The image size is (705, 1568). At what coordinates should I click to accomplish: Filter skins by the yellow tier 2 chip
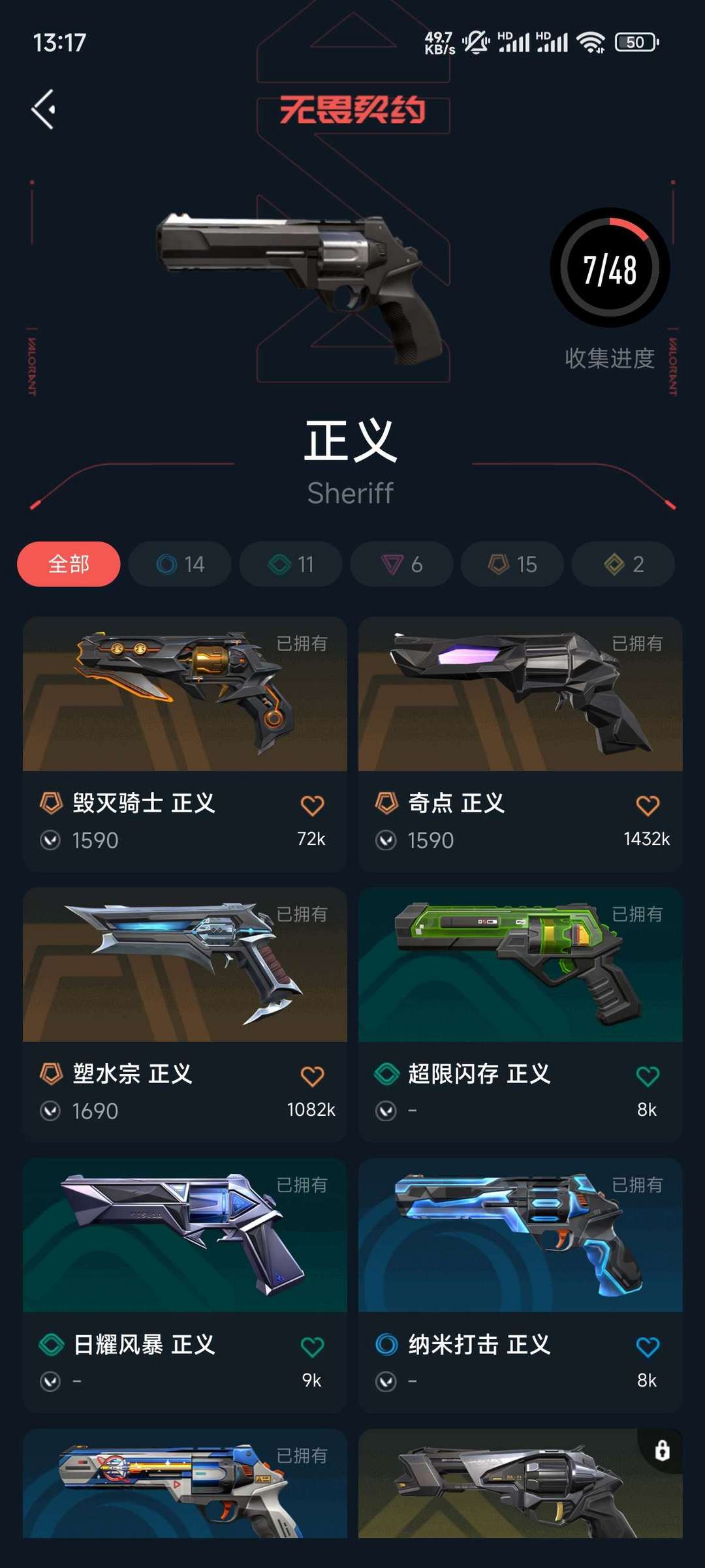click(x=623, y=564)
